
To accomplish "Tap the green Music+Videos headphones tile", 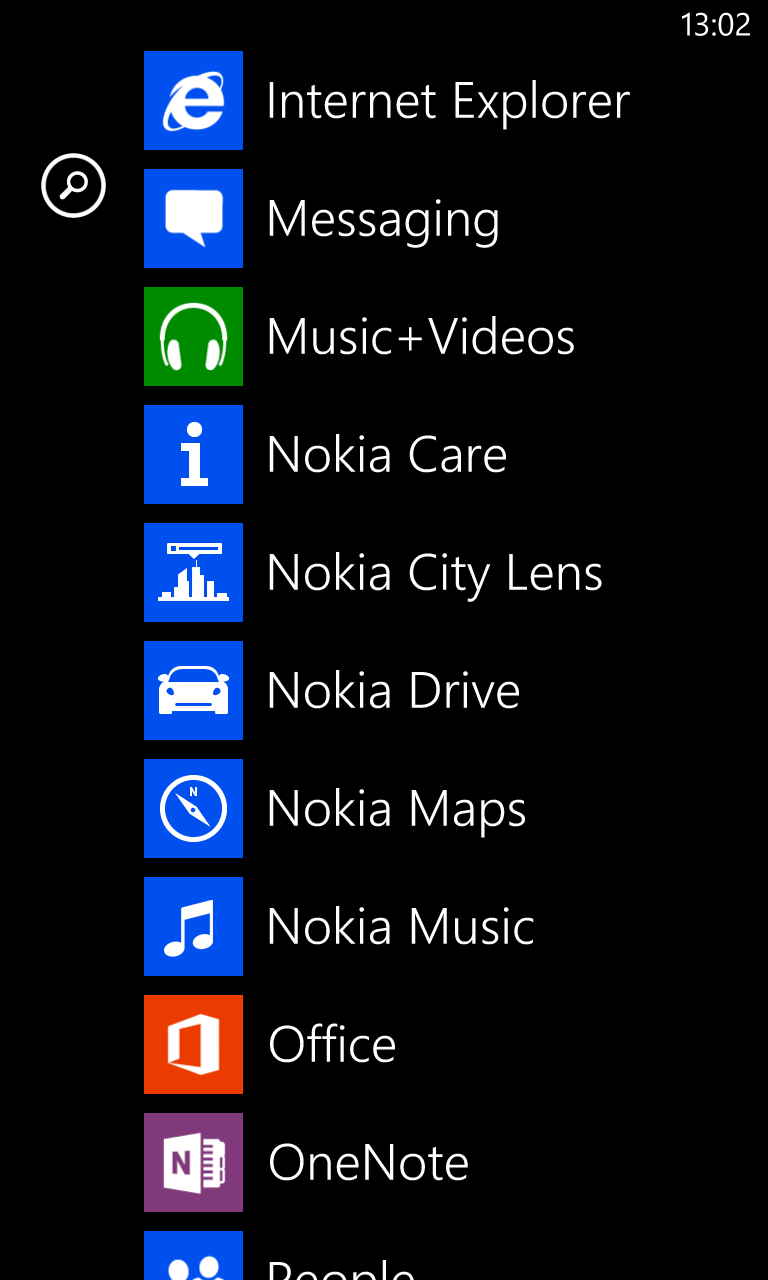I will click(193, 337).
